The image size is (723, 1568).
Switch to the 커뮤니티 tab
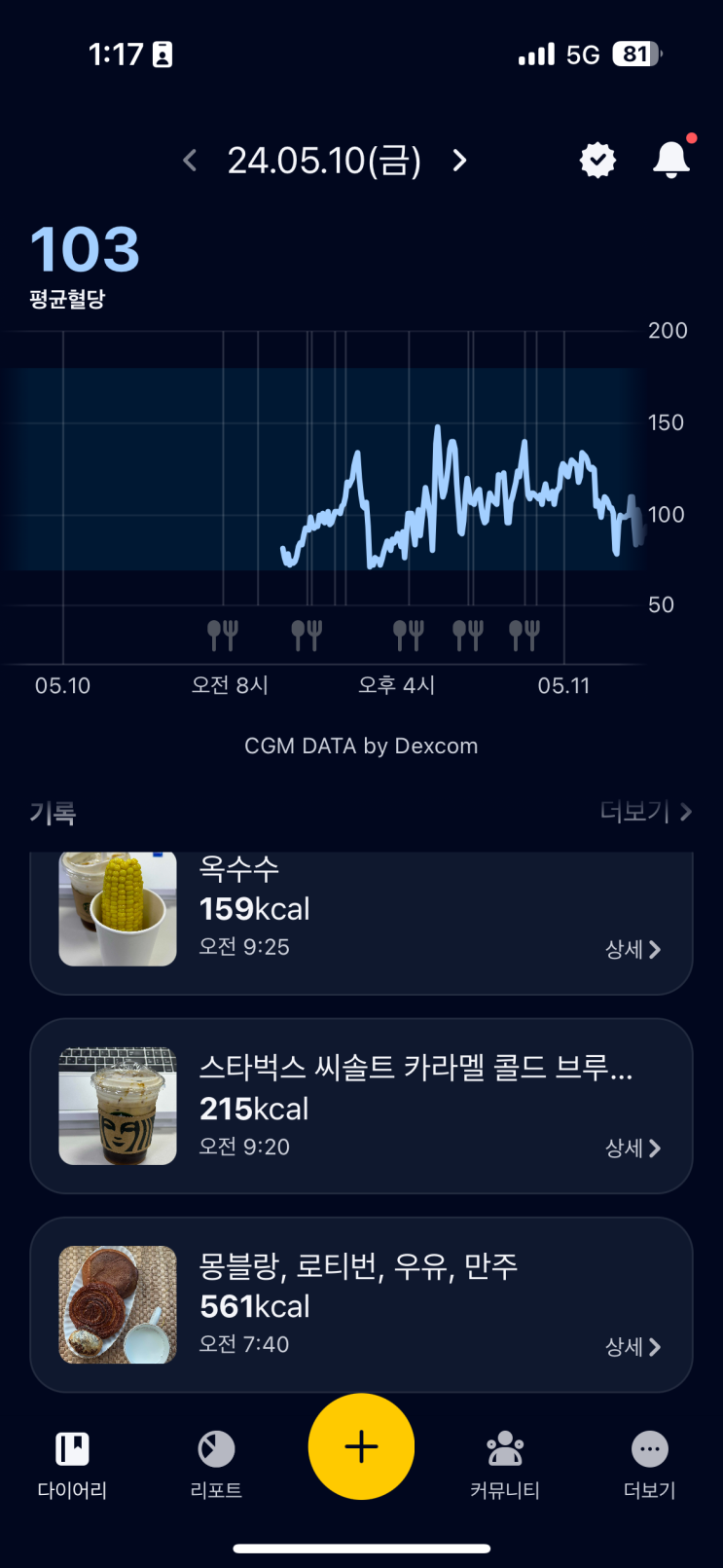pyautogui.click(x=505, y=1464)
